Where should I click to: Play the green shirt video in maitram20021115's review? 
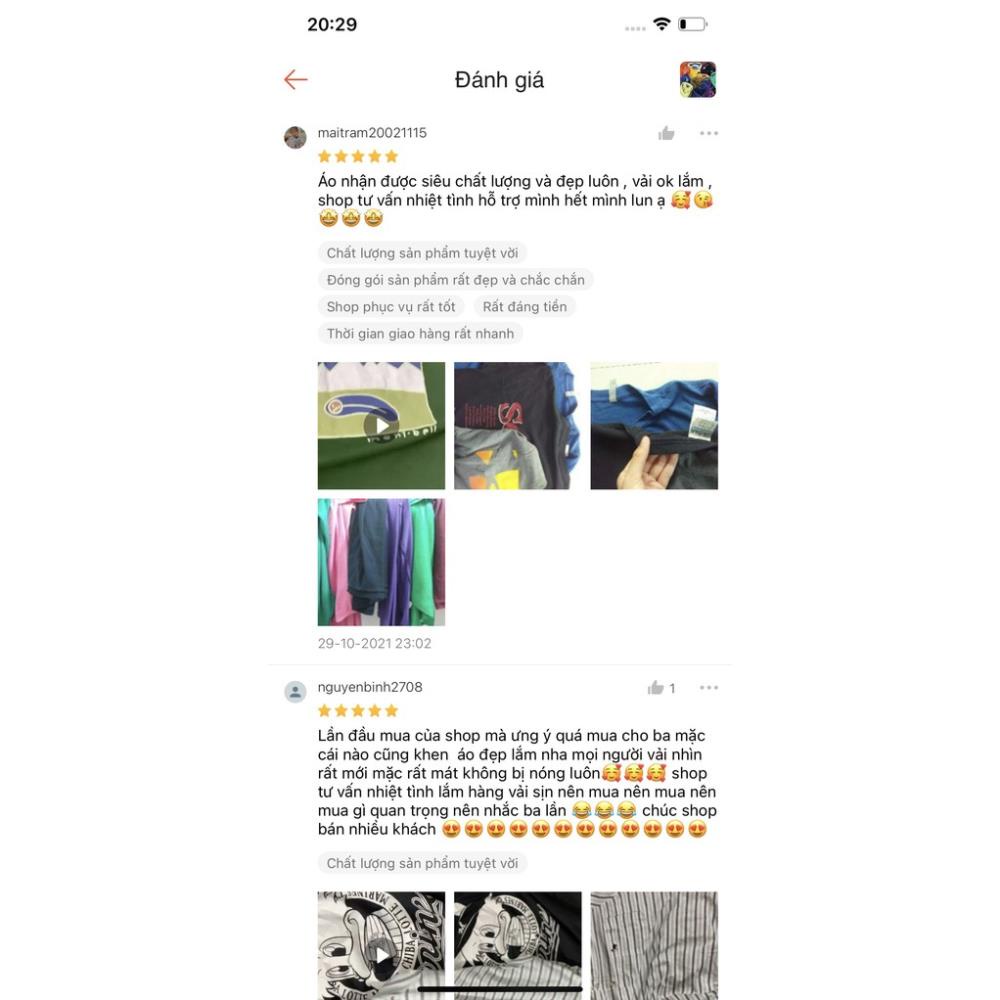click(x=381, y=426)
